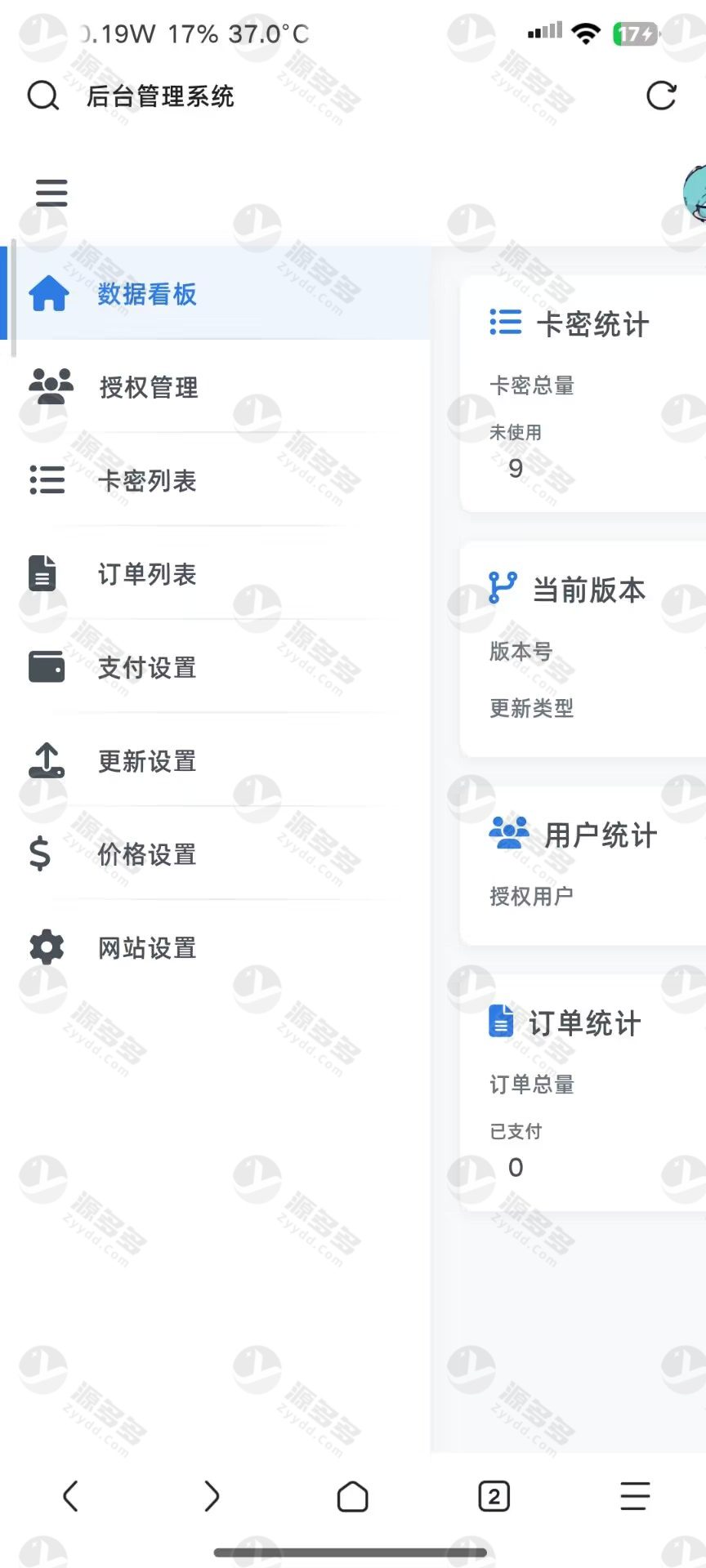Screen dimensions: 706x1568
Task: Open 授权管理 in the sidebar
Action: [216, 386]
